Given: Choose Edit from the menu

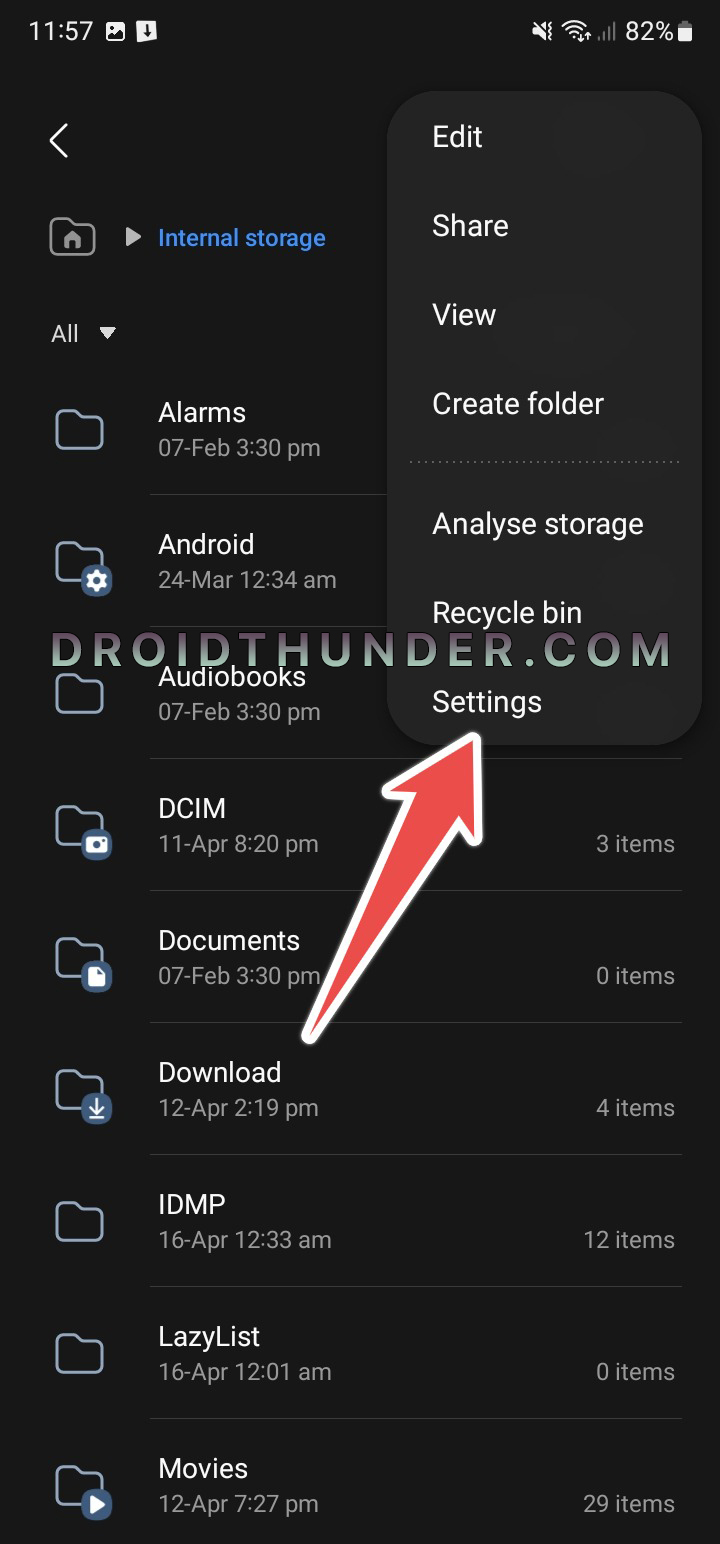Looking at the screenshot, I should coord(545,137).
